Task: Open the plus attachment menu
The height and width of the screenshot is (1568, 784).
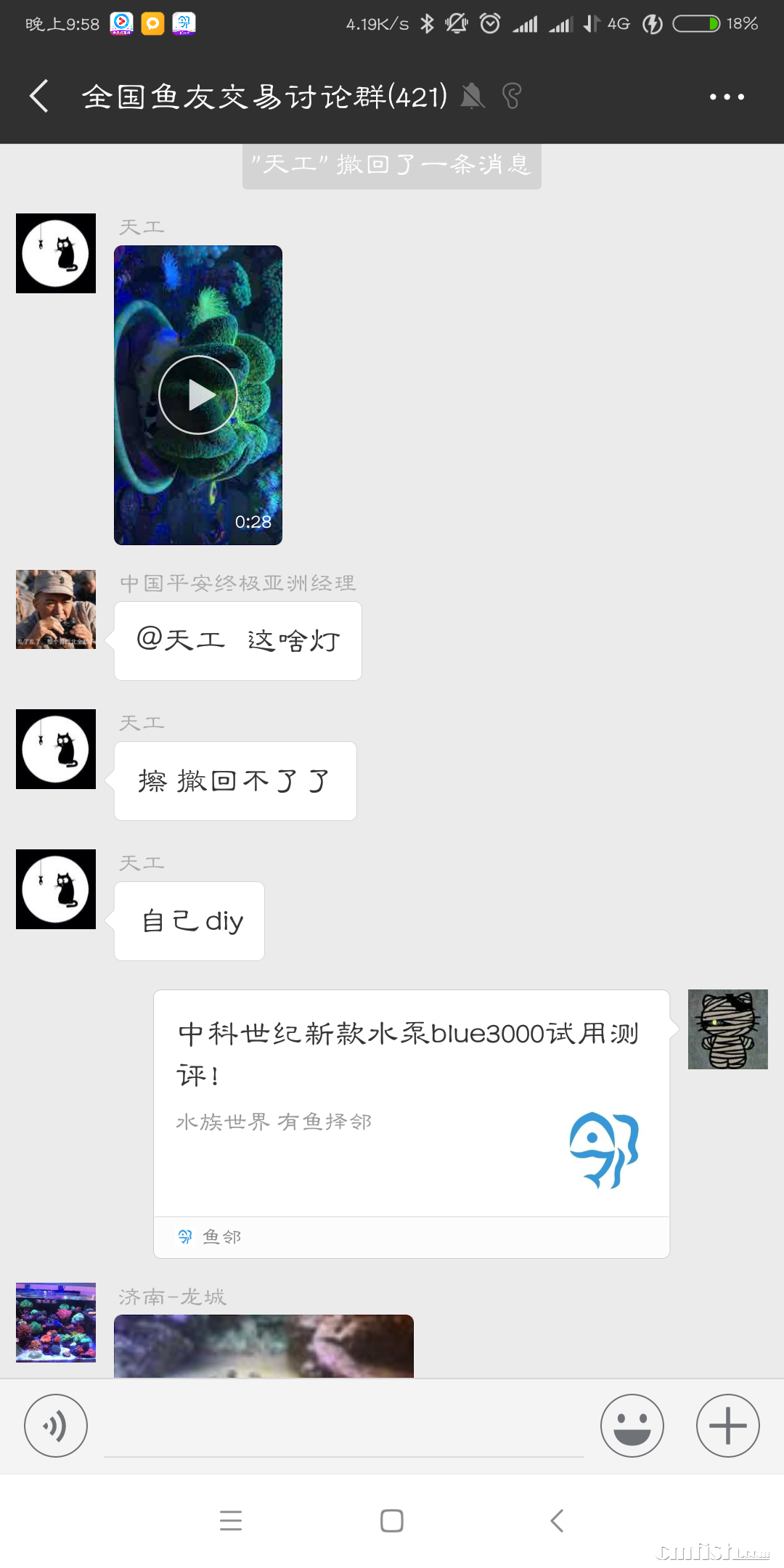Action: pos(727,1426)
